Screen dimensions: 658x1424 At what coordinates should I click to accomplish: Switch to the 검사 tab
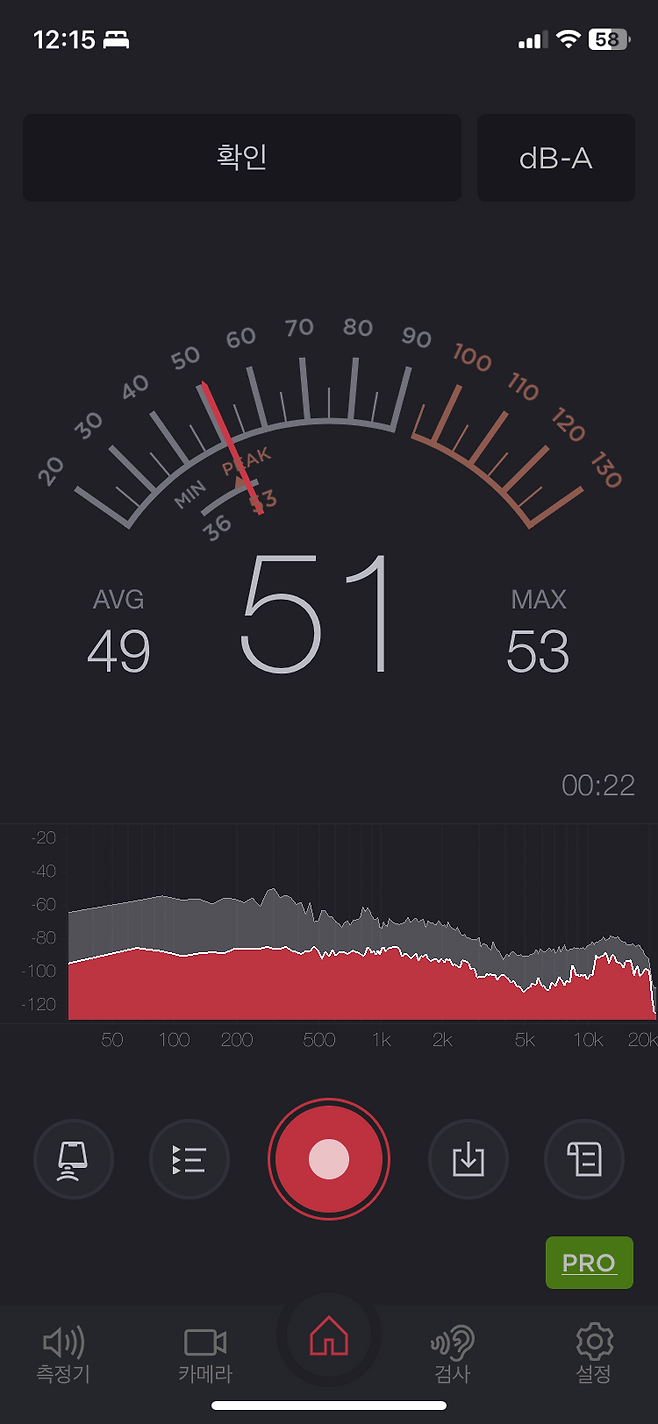[x=452, y=1354]
